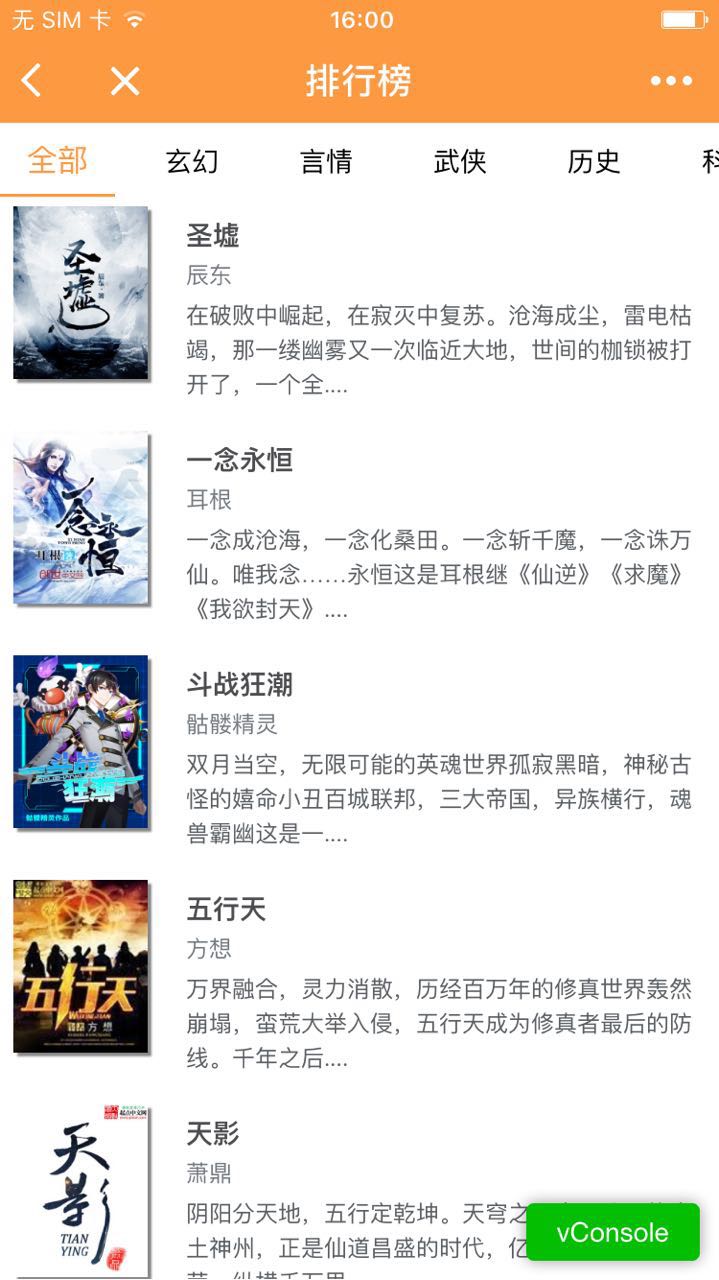Tap the green vConsole button
This screenshot has height=1280, width=719.
[612, 1232]
